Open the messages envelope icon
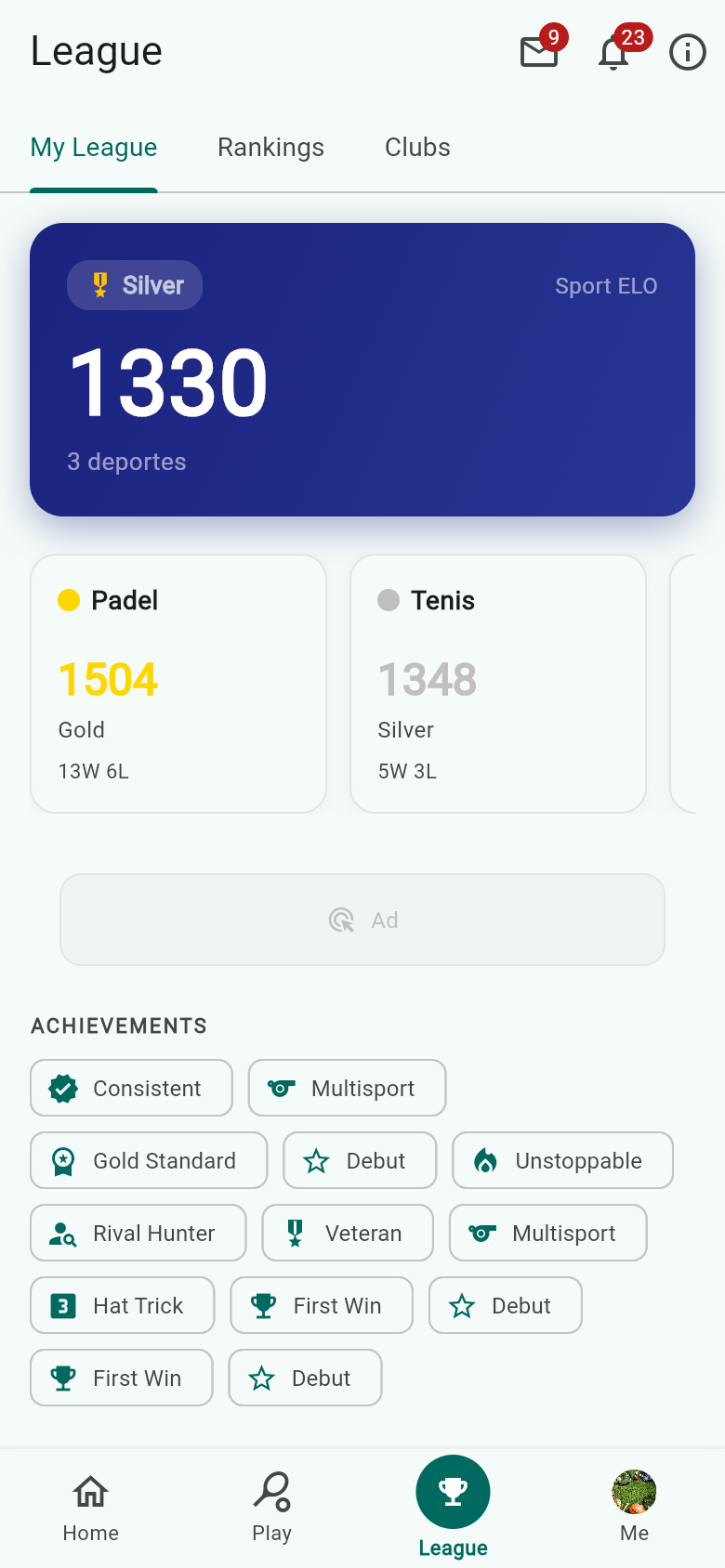This screenshot has width=725, height=1568. pos(539,52)
